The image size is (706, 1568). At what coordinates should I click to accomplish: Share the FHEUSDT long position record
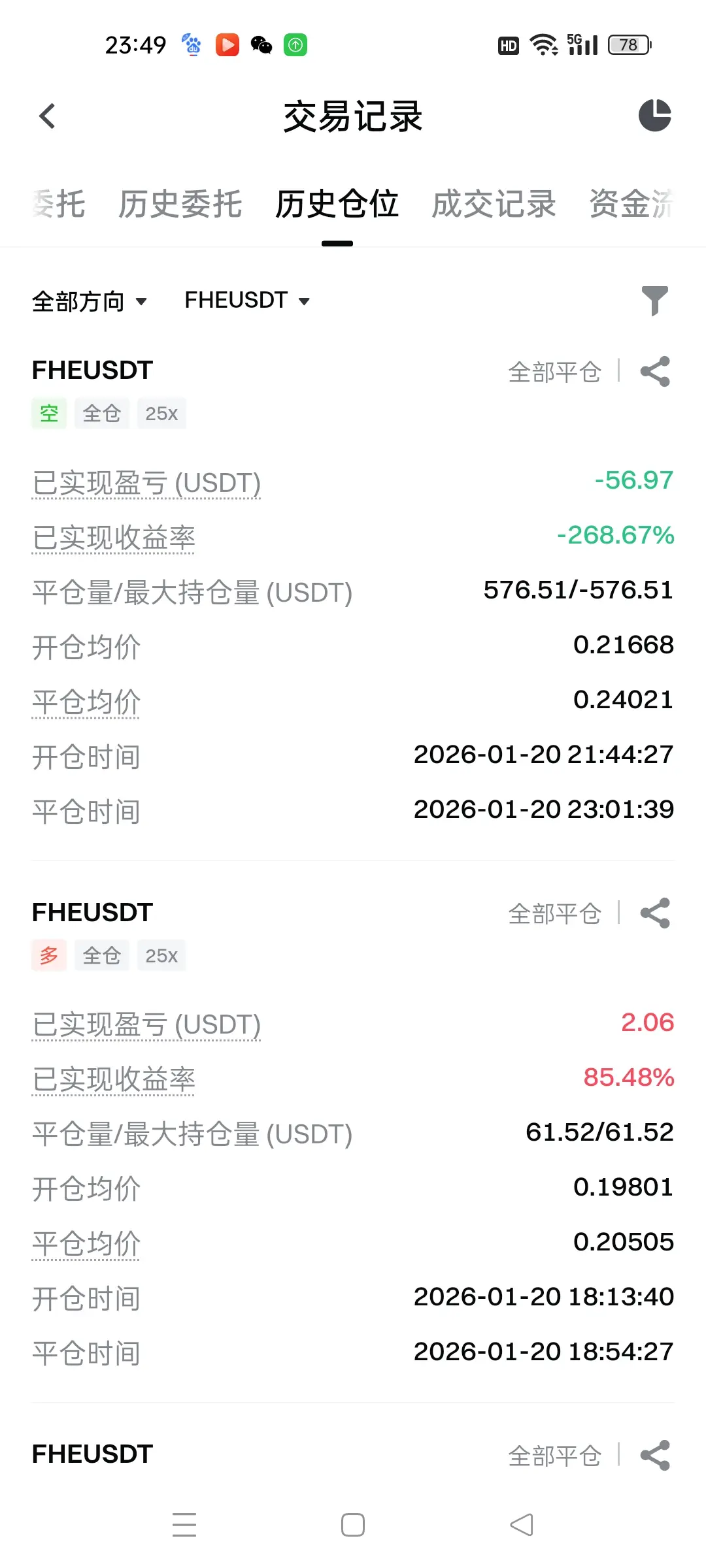[x=655, y=913]
